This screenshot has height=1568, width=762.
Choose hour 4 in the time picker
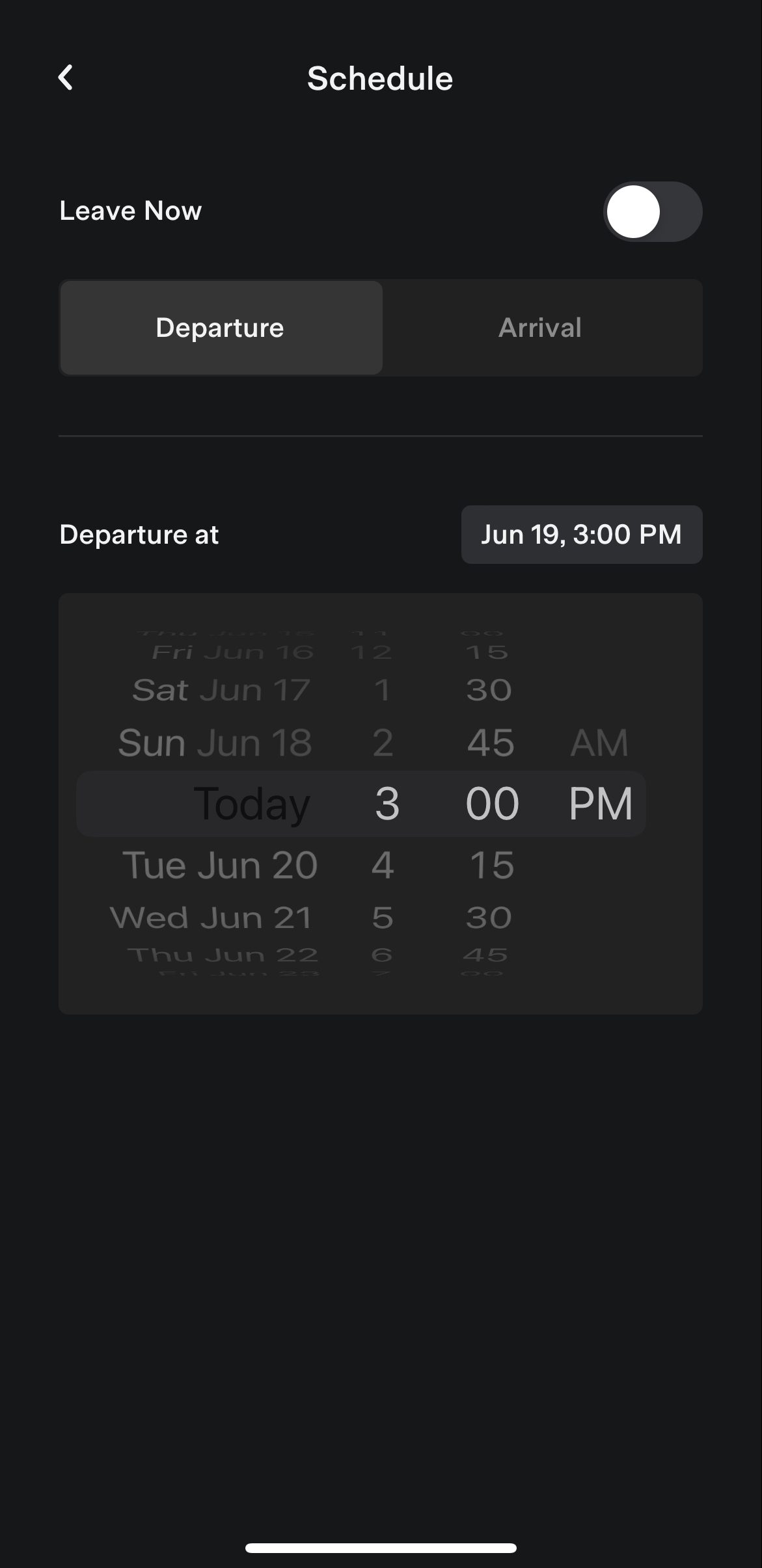click(383, 865)
